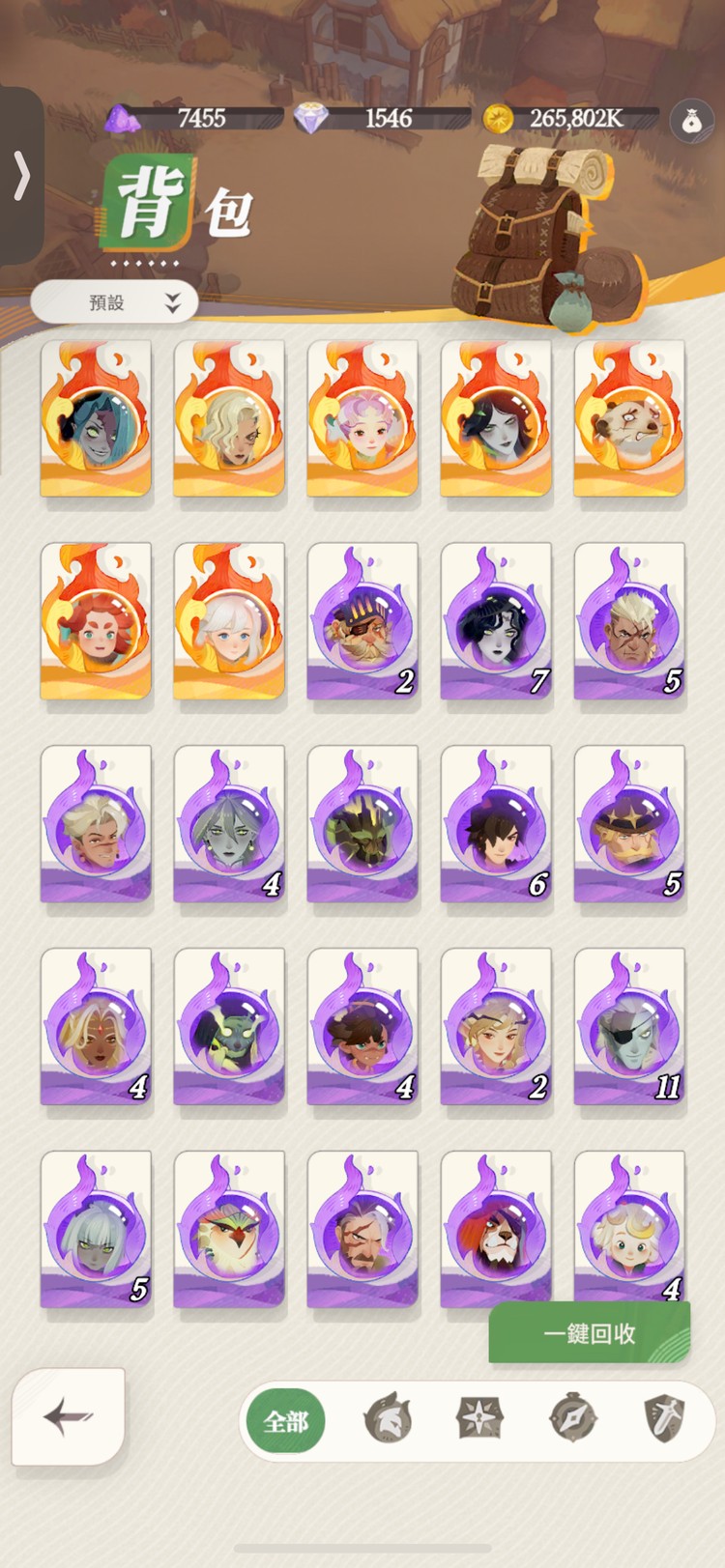The height and width of the screenshot is (1568, 725).
Task: Select the purple card showing count 6
Action: [496, 824]
